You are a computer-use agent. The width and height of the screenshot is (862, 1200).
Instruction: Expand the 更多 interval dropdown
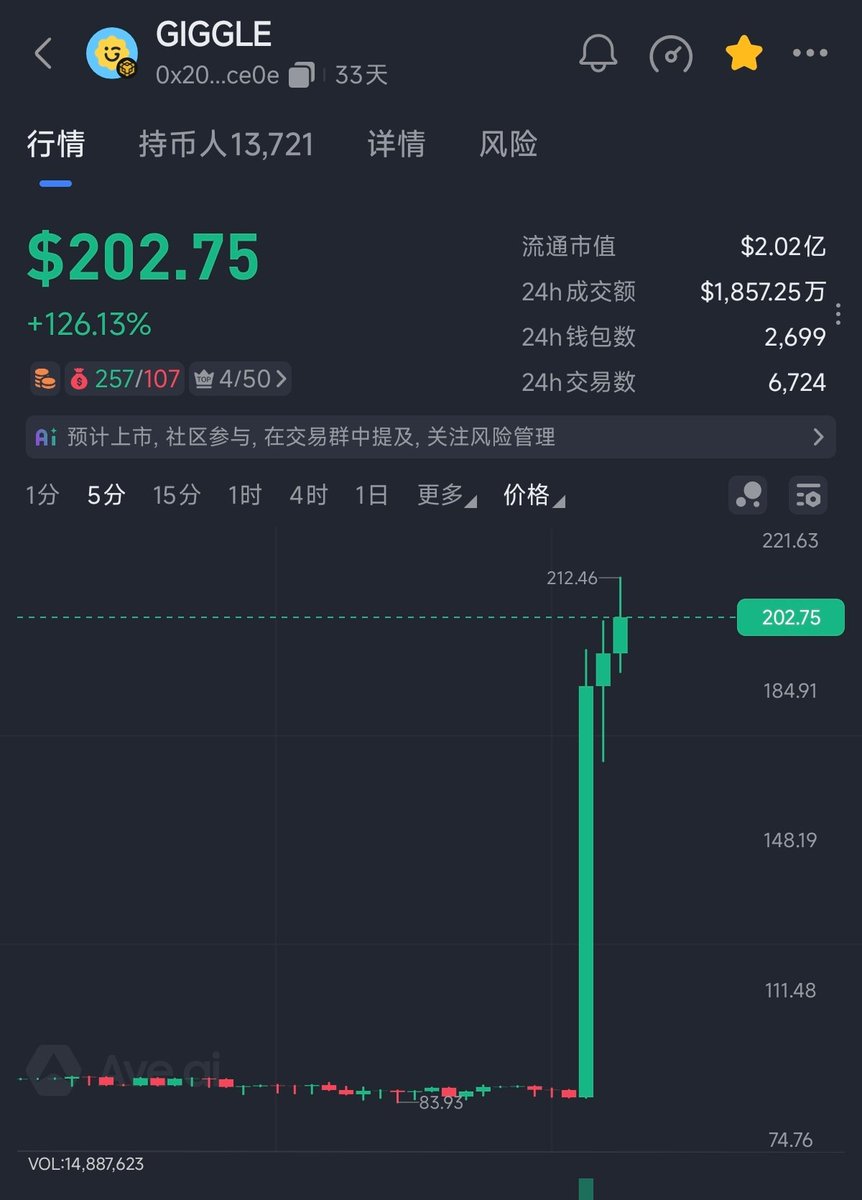click(x=446, y=494)
